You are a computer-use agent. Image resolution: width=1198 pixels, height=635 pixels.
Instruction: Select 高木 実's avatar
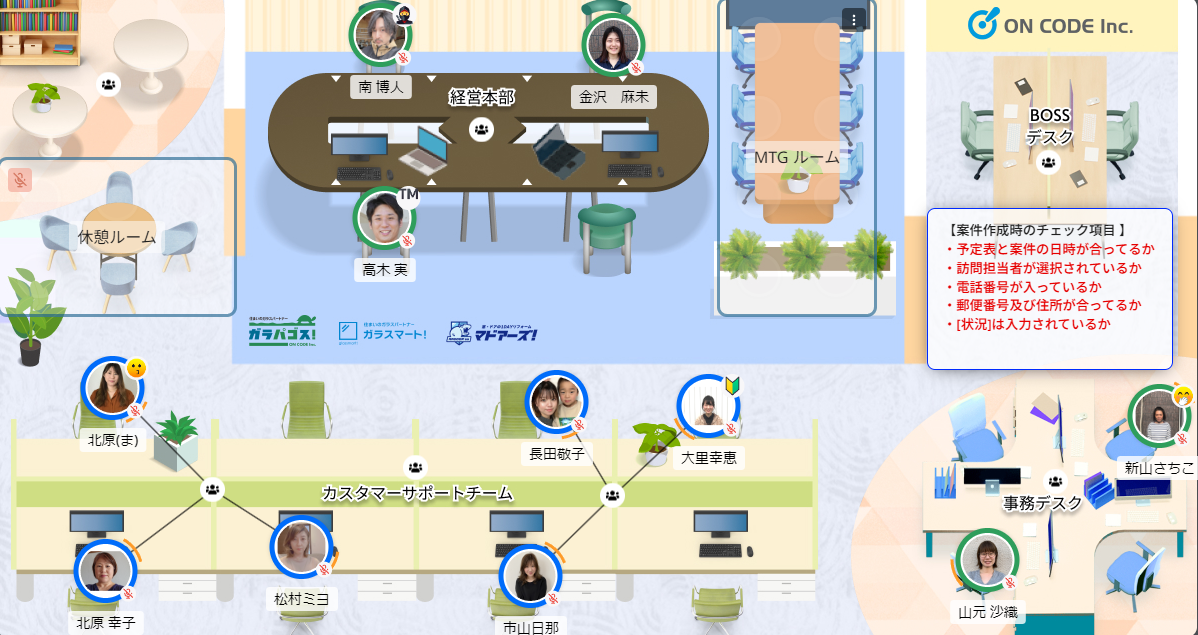[385, 217]
